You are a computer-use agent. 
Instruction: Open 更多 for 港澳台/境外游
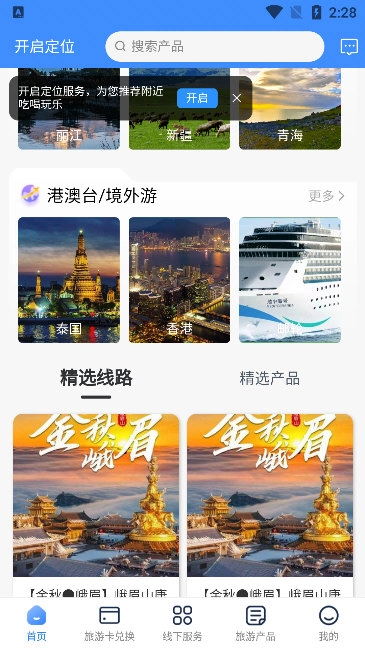326,195
